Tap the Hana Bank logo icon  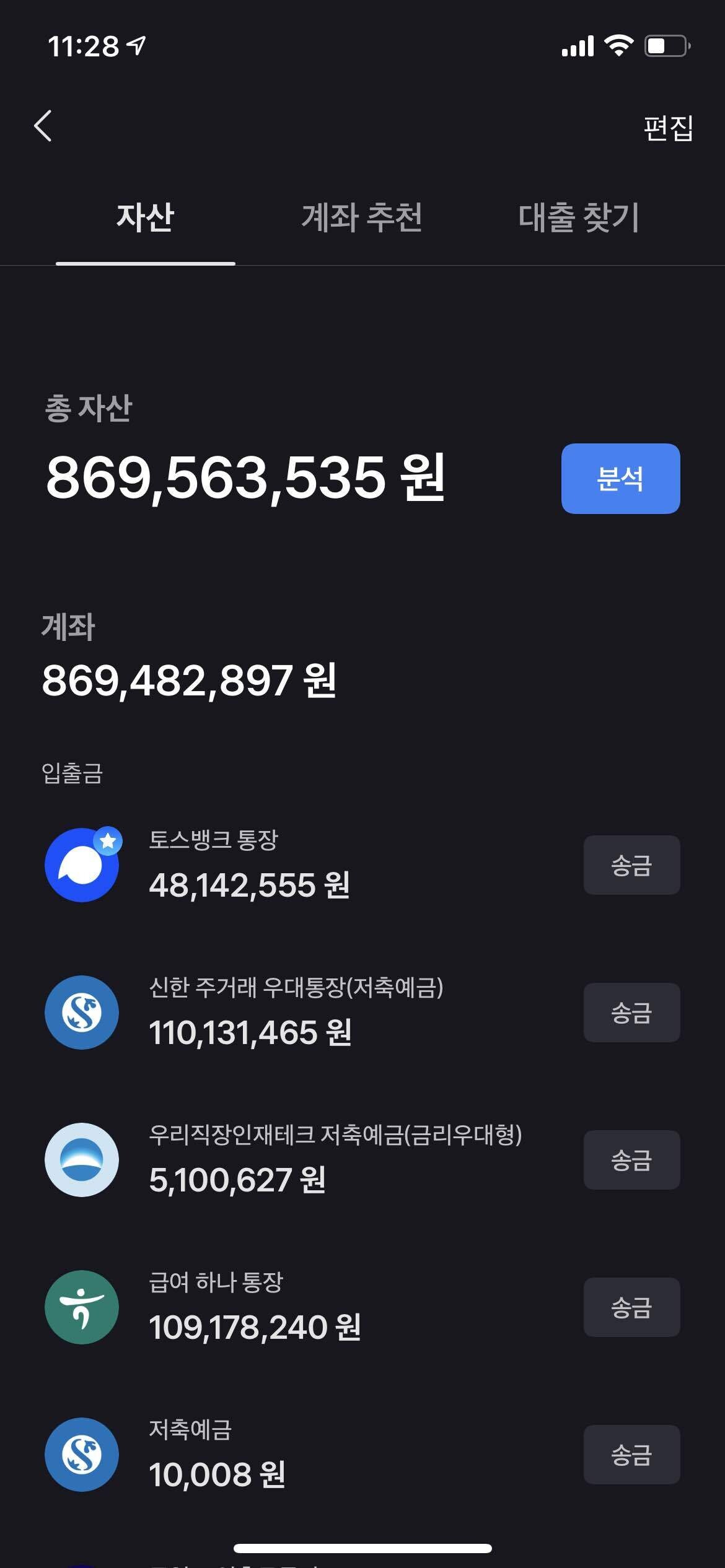click(x=81, y=1307)
